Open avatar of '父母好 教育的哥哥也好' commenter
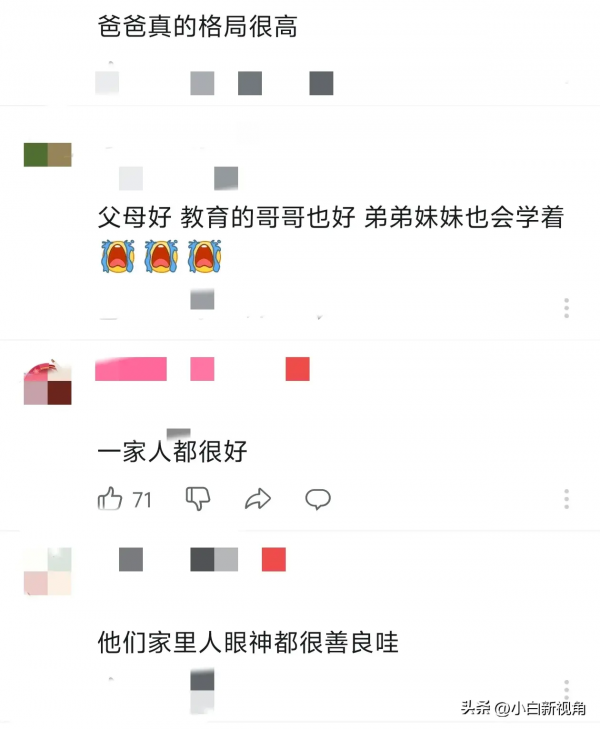Screen dimensions: 600x729 click(47, 154)
